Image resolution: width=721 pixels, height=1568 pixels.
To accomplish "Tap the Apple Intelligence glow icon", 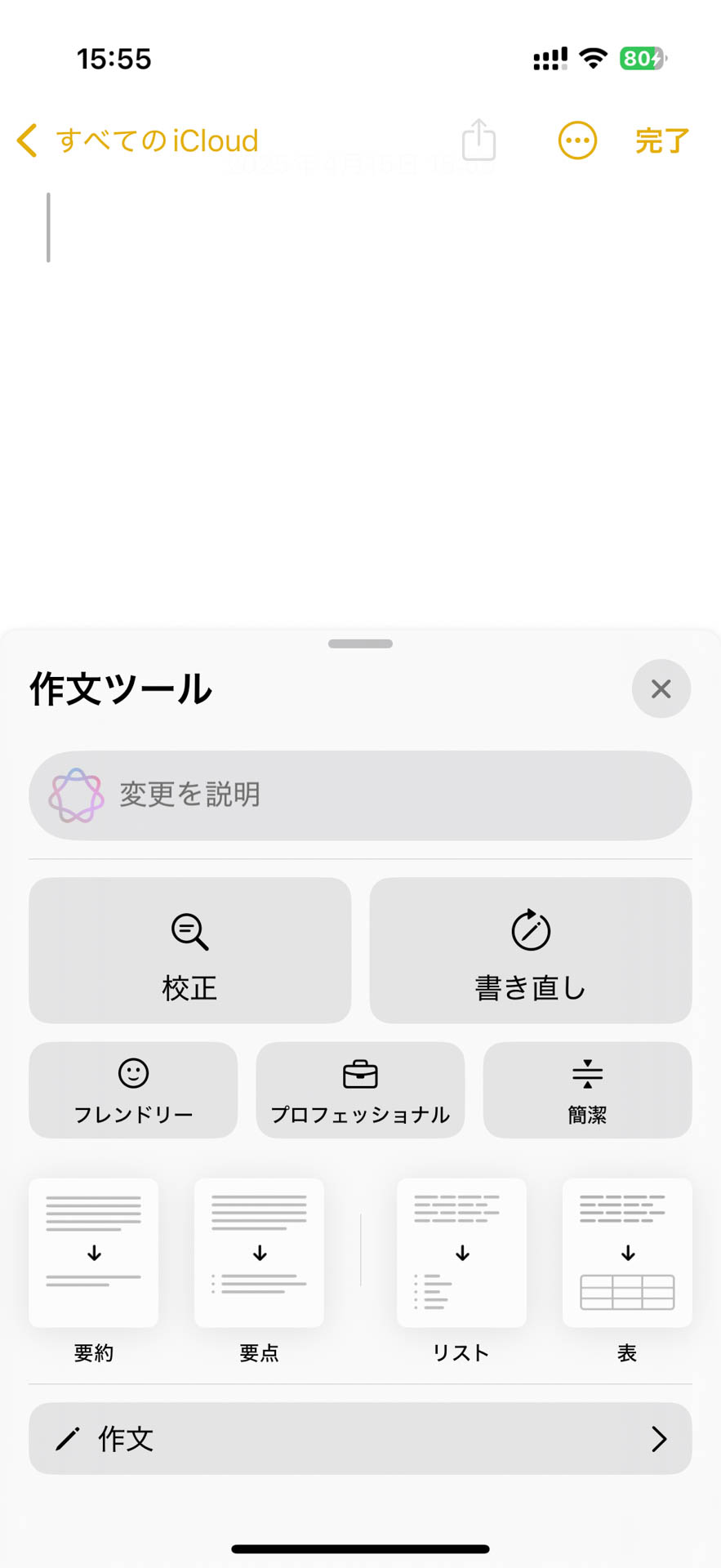I will point(75,794).
